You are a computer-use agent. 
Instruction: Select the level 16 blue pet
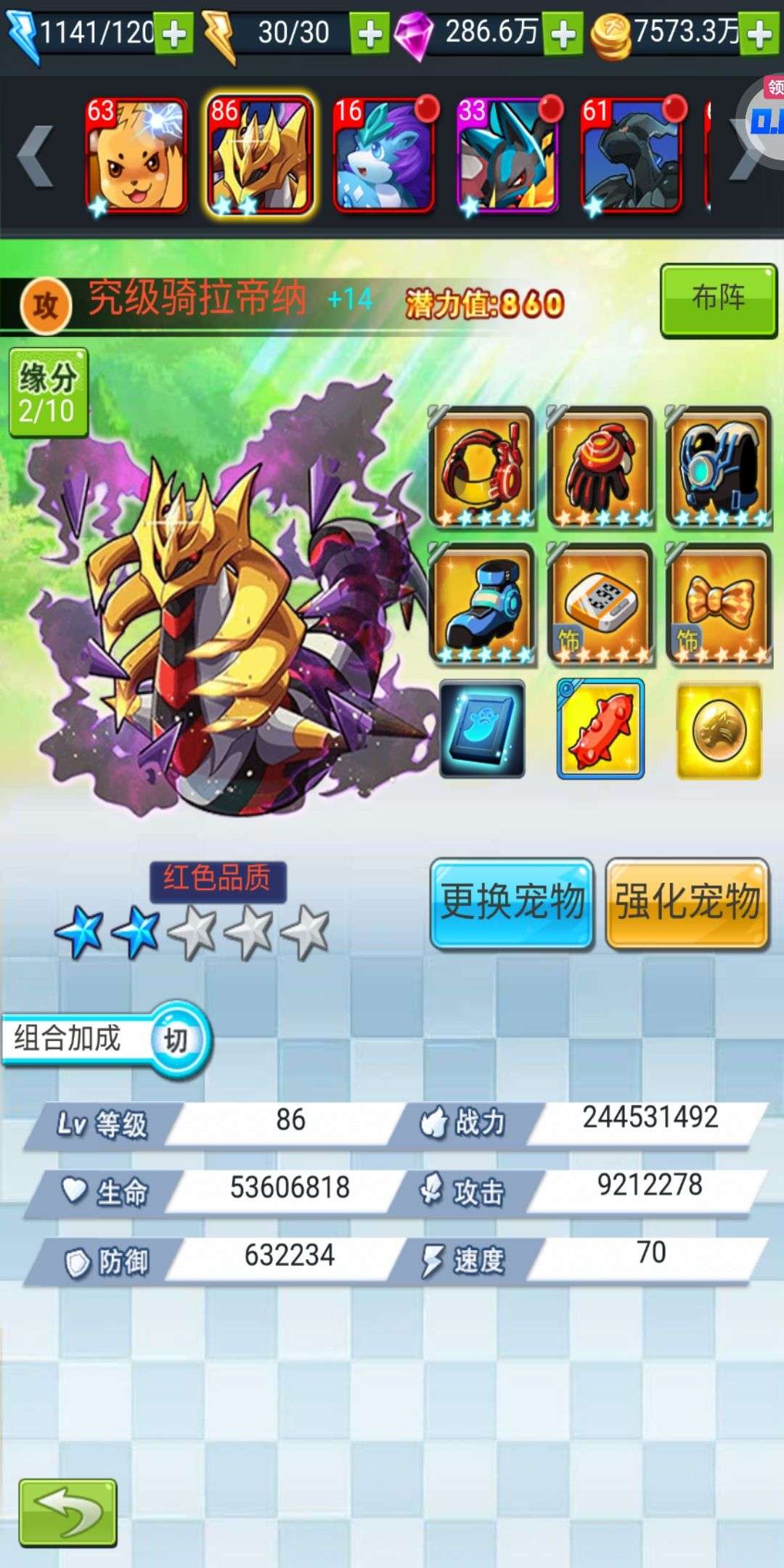[x=385, y=156]
